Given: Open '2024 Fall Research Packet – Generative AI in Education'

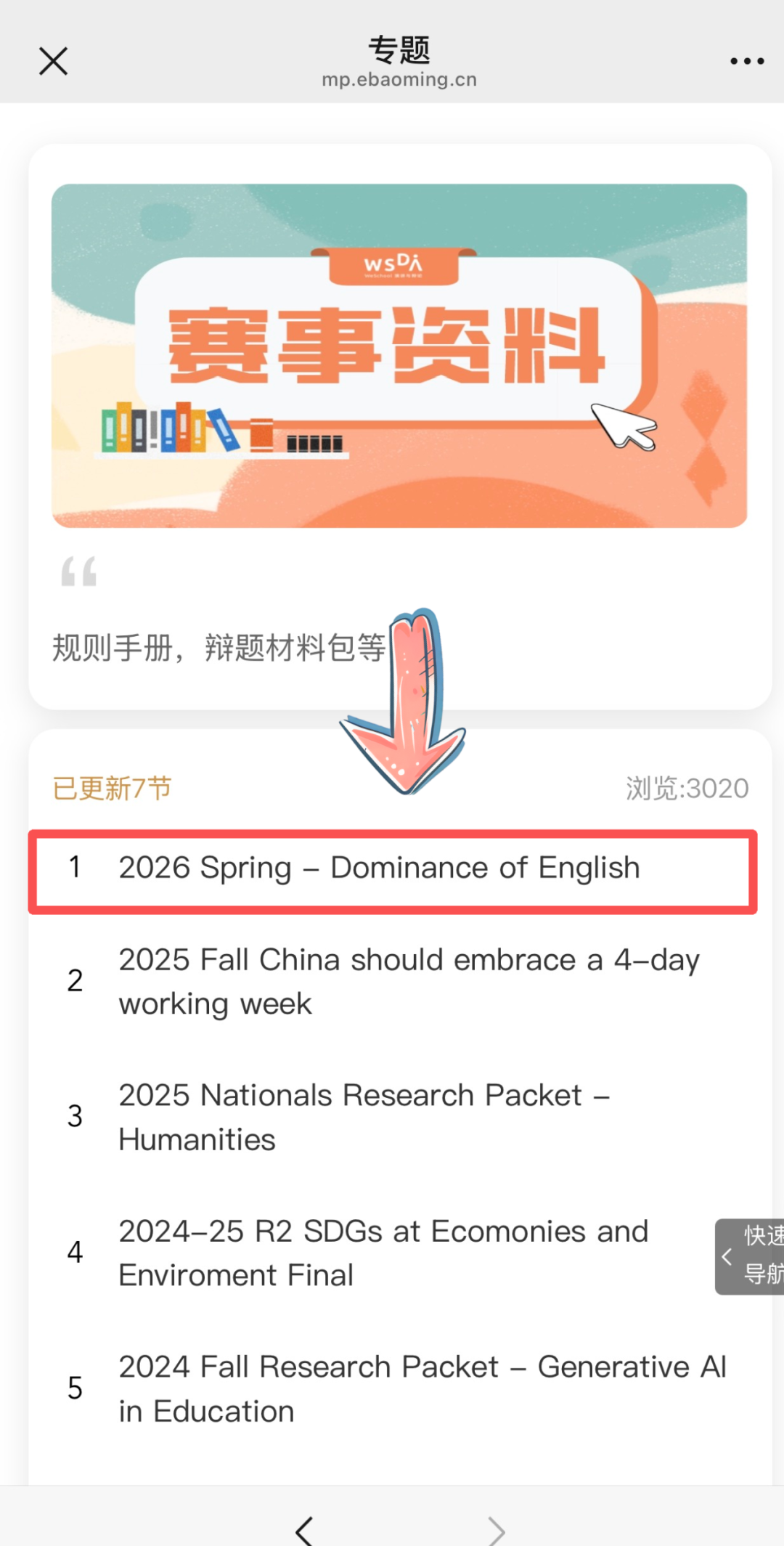Looking at the screenshot, I should click(x=422, y=1388).
